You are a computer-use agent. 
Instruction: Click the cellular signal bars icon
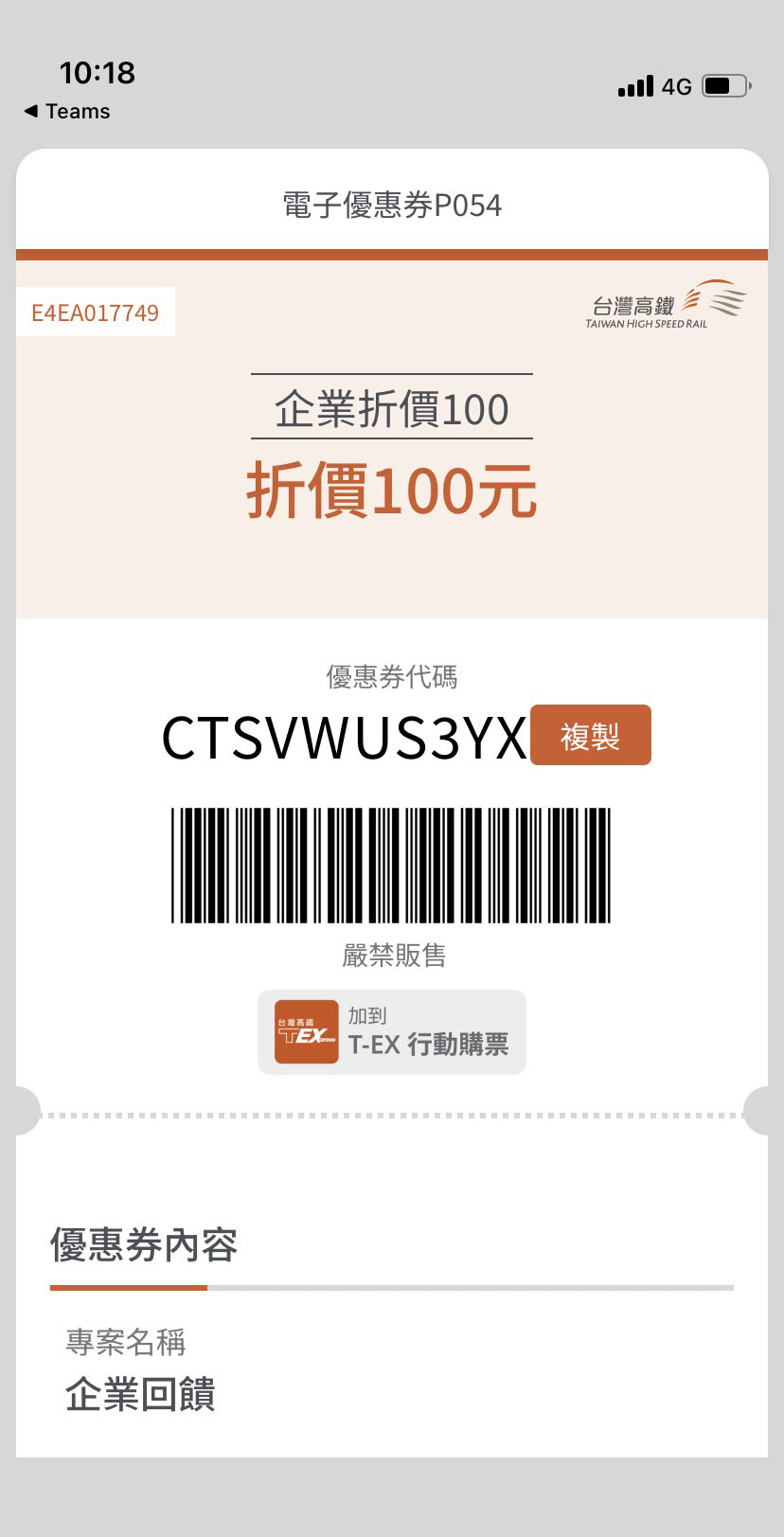pos(633,84)
